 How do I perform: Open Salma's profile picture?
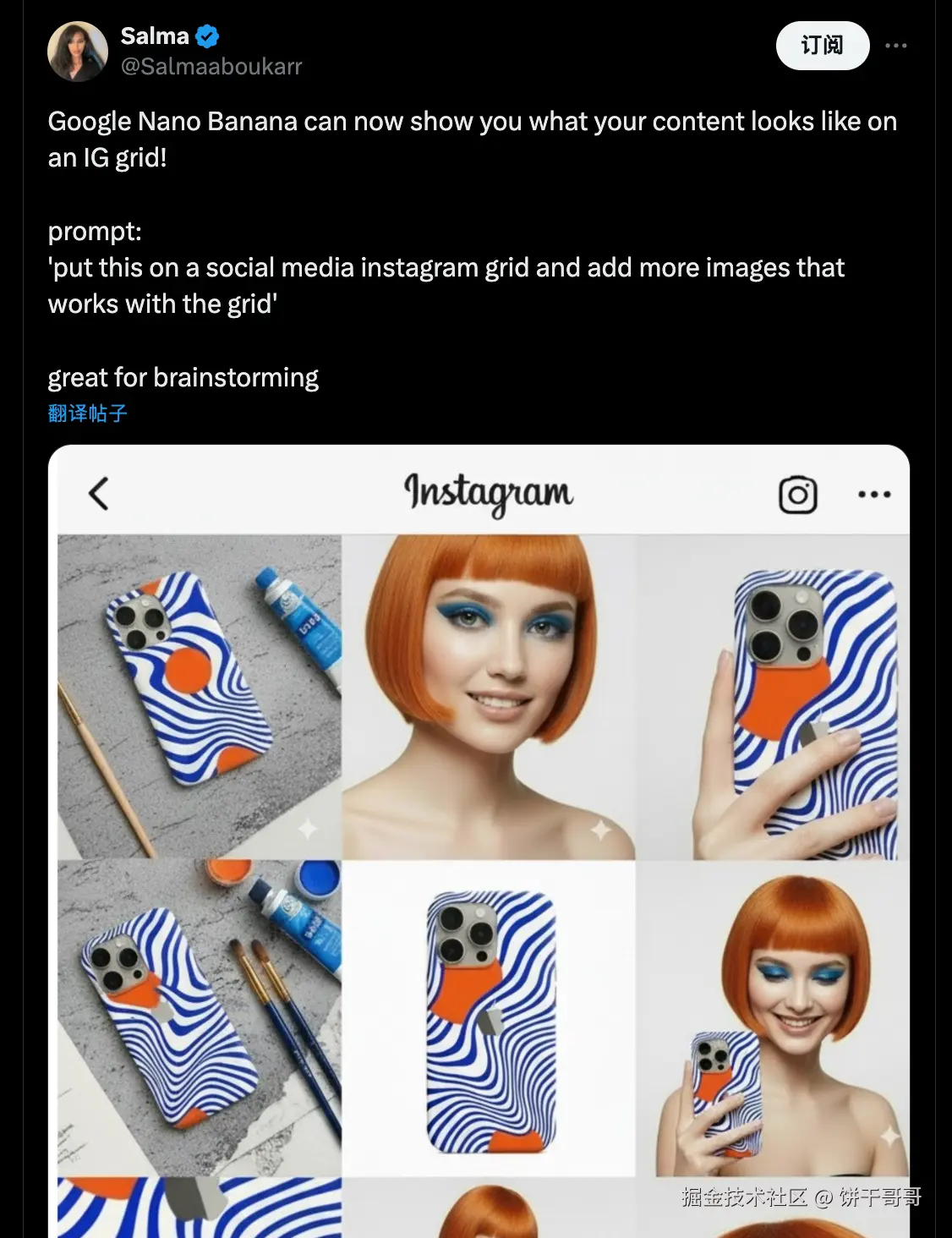[78, 51]
